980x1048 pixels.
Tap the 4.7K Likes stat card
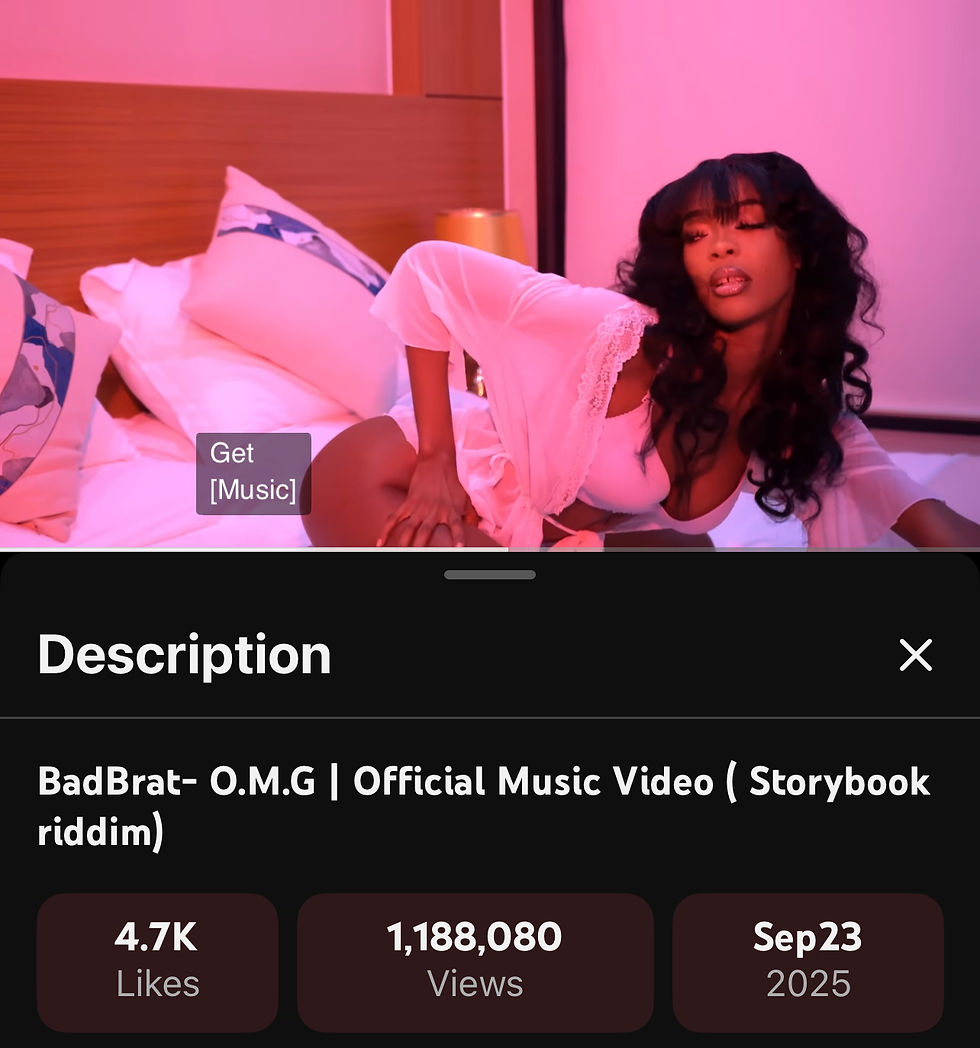pyautogui.click(x=156, y=960)
